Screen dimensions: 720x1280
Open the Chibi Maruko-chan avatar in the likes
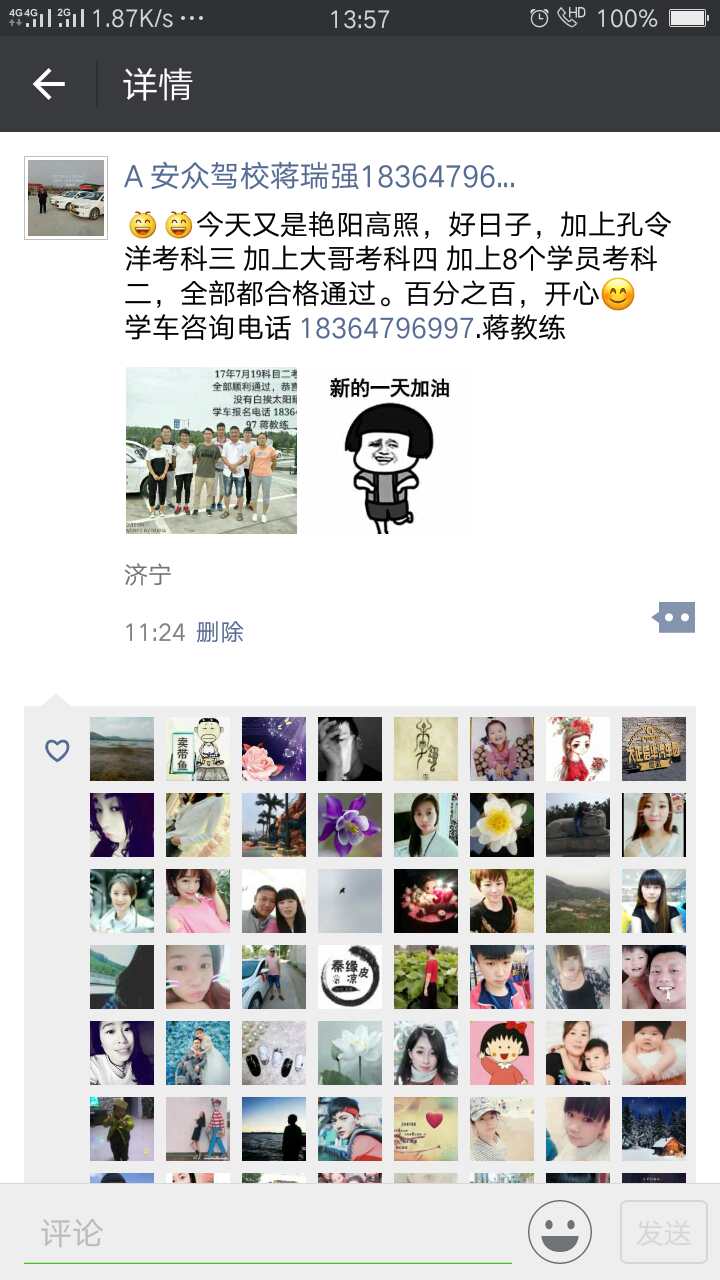pos(502,1053)
